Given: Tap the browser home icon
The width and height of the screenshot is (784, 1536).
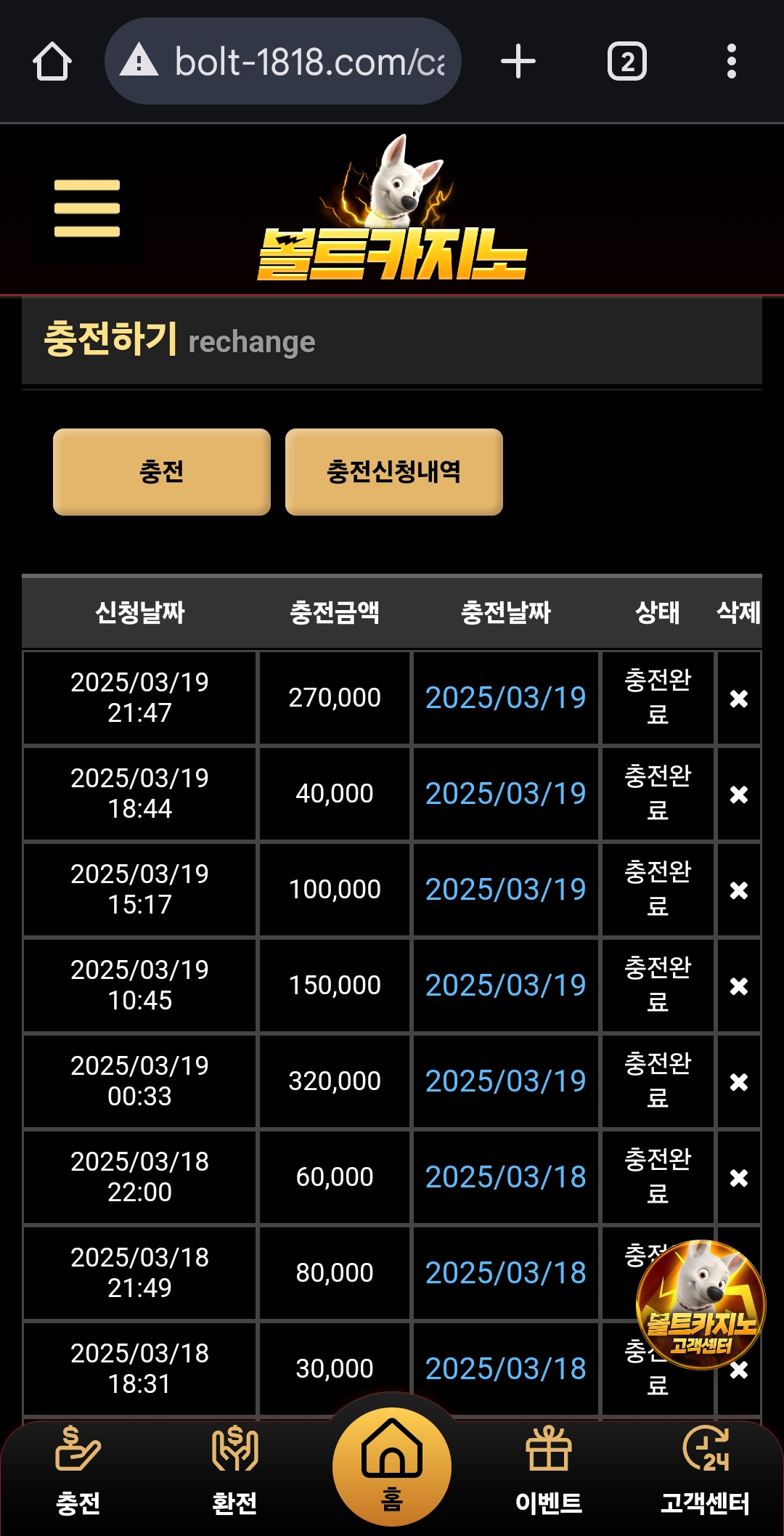Looking at the screenshot, I should point(52,61).
